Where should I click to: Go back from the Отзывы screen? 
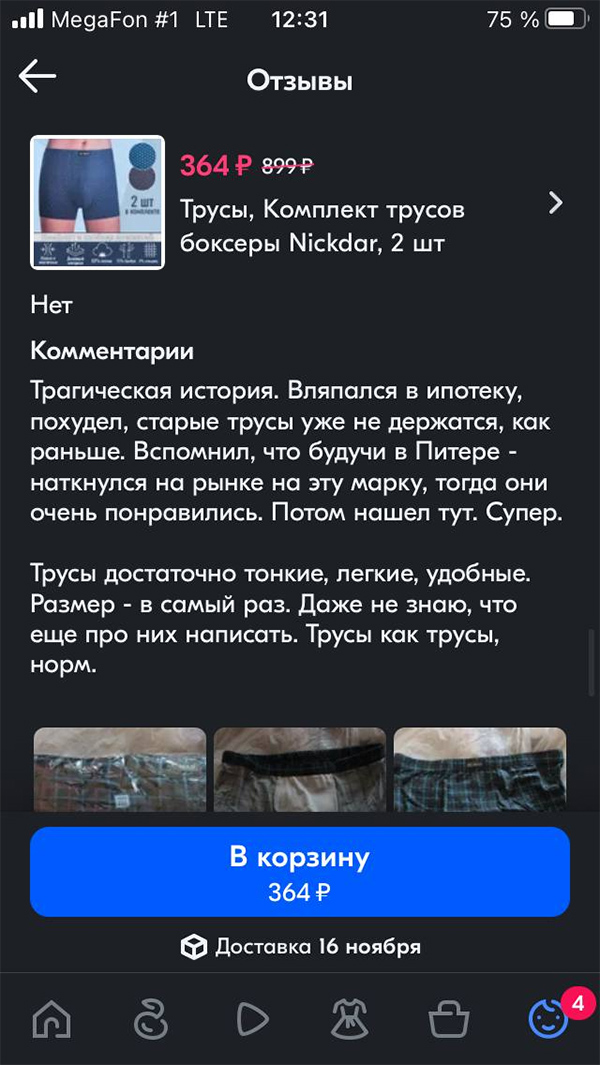38,77
